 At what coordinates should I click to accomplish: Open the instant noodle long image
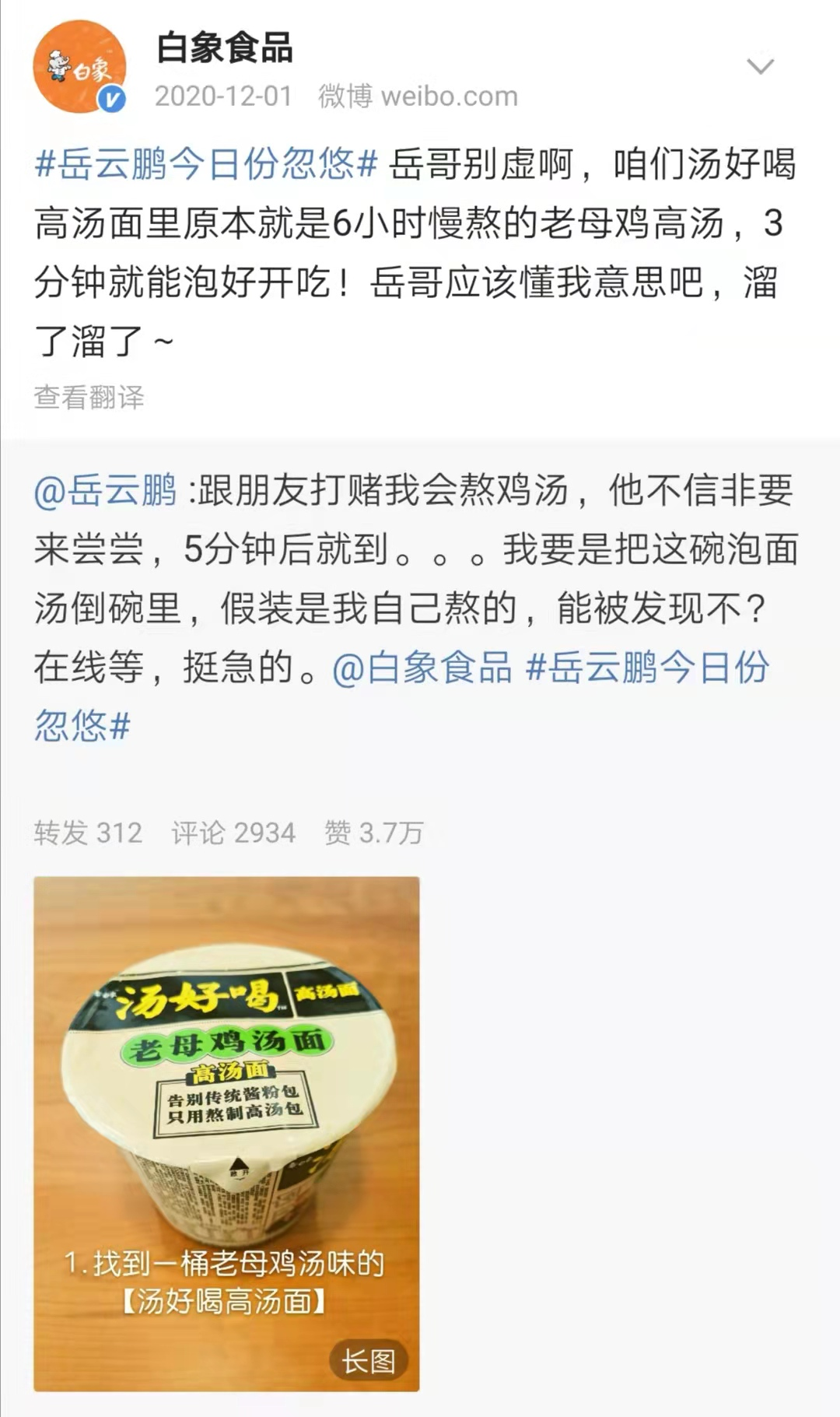point(226,1133)
